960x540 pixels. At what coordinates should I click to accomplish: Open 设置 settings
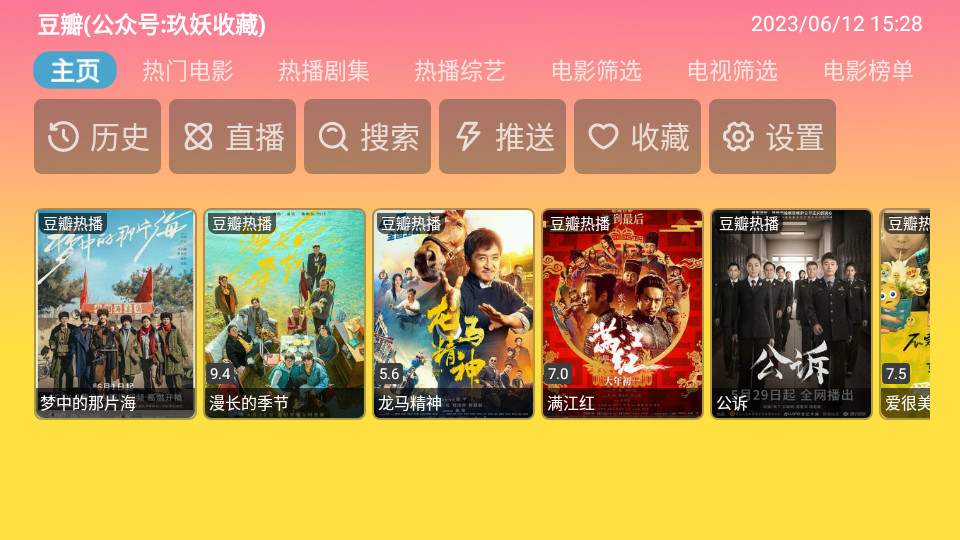coord(773,137)
